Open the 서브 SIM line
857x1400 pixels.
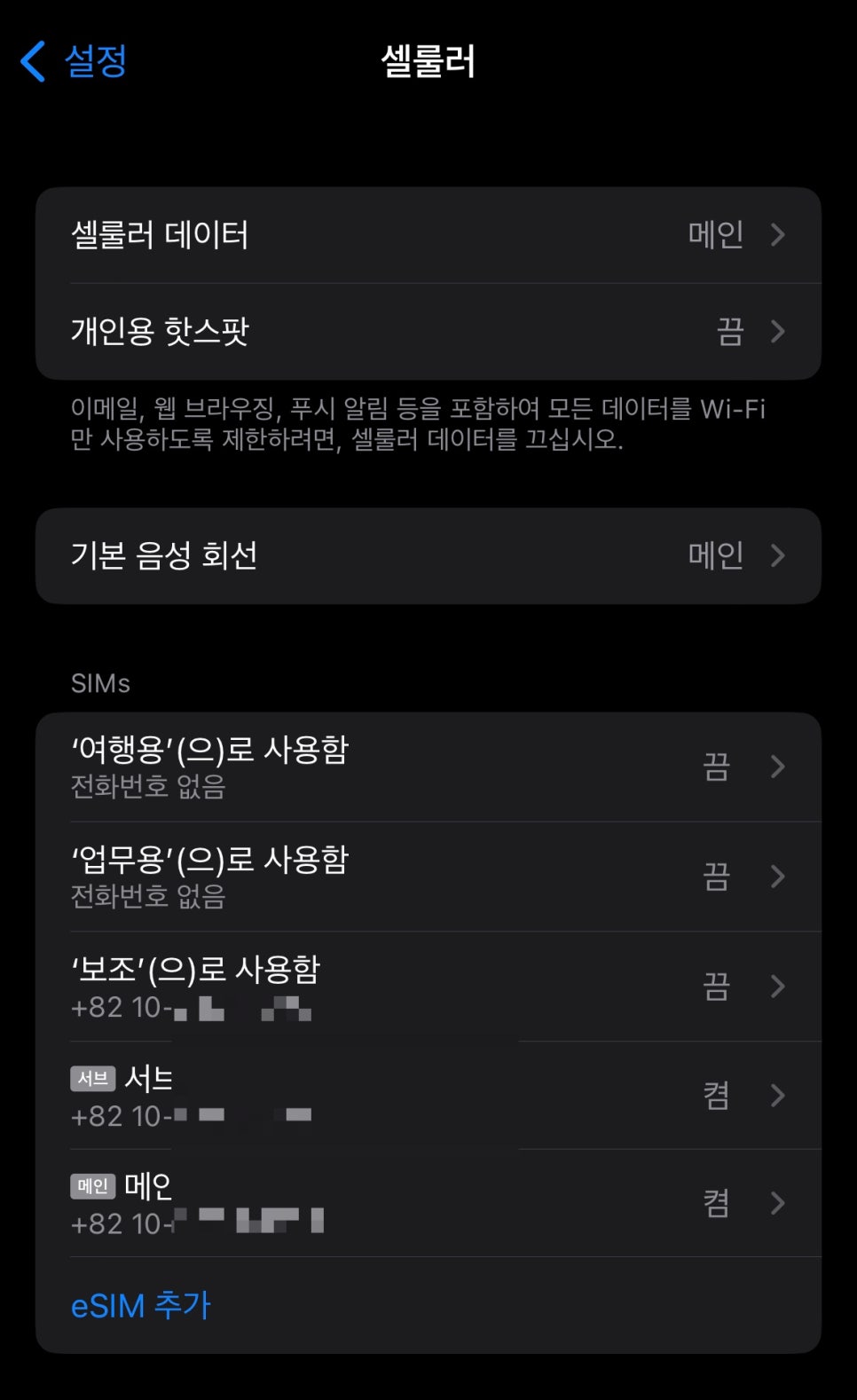(x=428, y=1096)
